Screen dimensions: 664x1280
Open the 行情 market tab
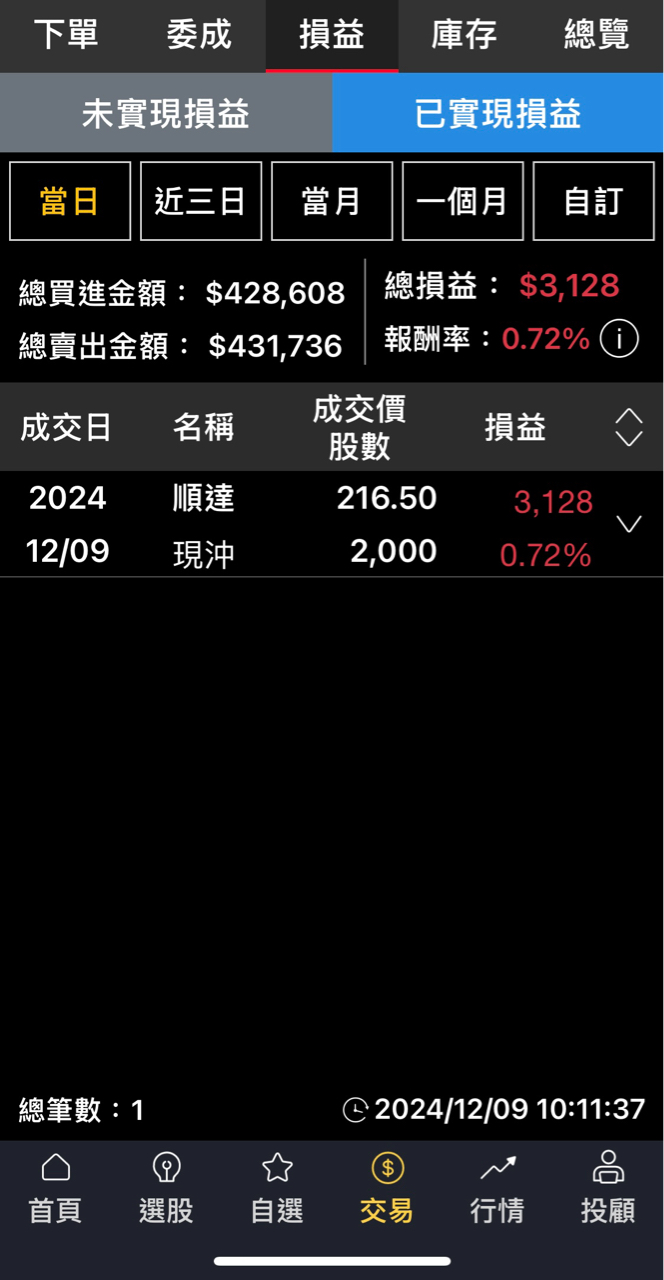[497, 1187]
